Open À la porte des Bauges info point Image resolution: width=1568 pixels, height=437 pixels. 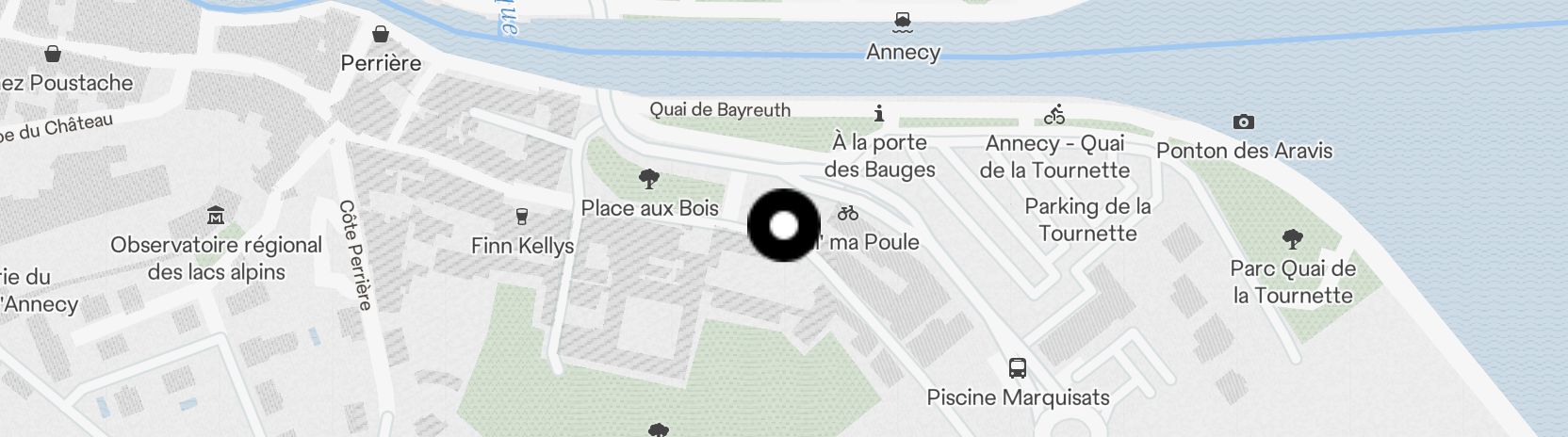click(879, 115)
